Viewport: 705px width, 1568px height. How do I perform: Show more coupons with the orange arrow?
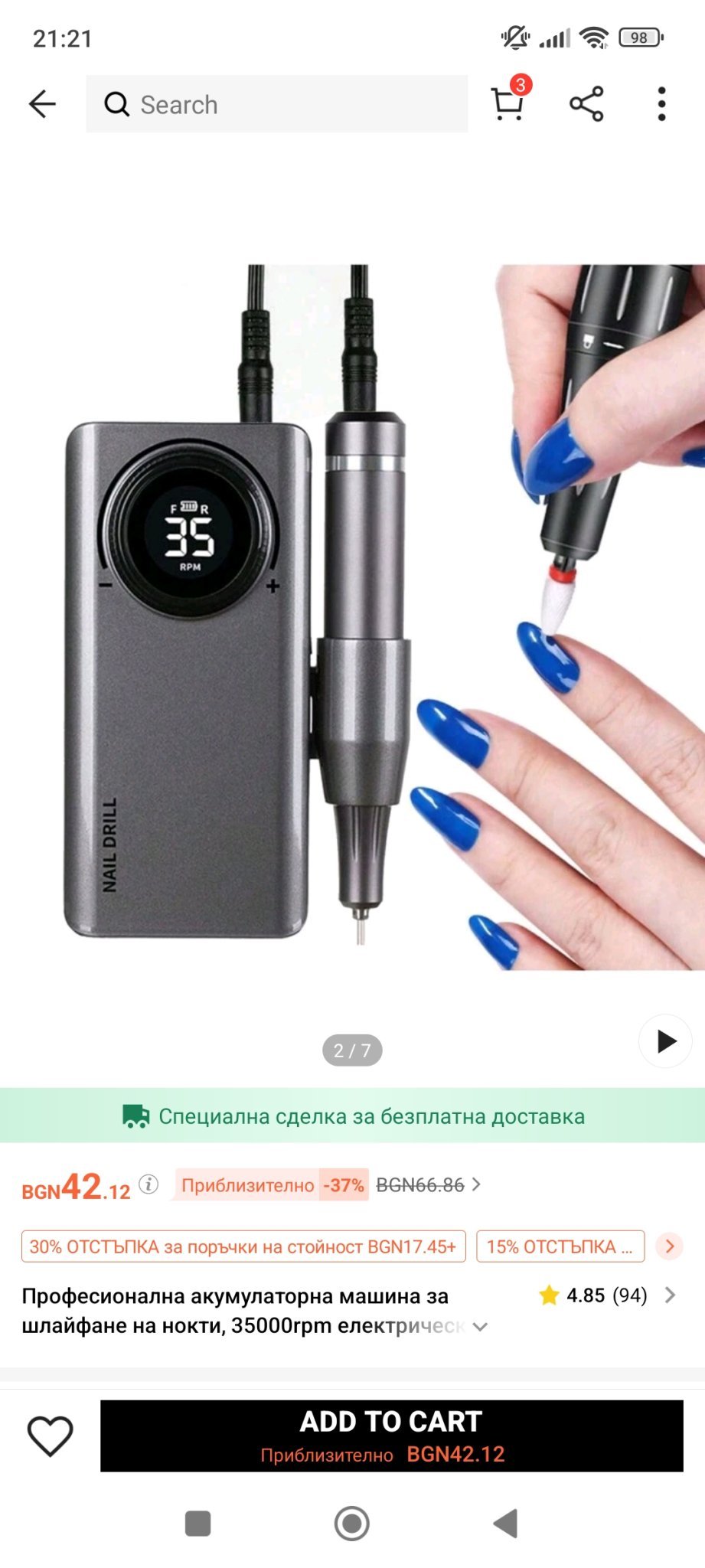click(670, 1246)
